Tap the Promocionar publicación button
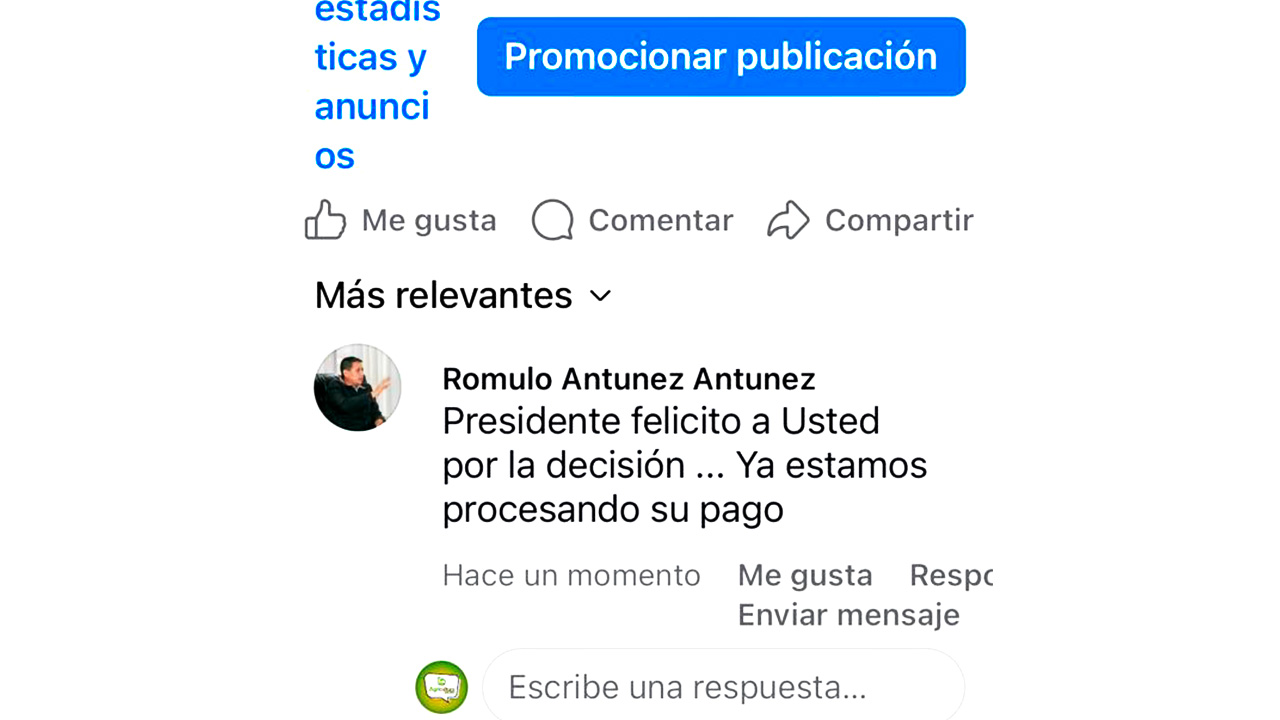This screenshot has height=720, width=1280. (x=721, y=57)
